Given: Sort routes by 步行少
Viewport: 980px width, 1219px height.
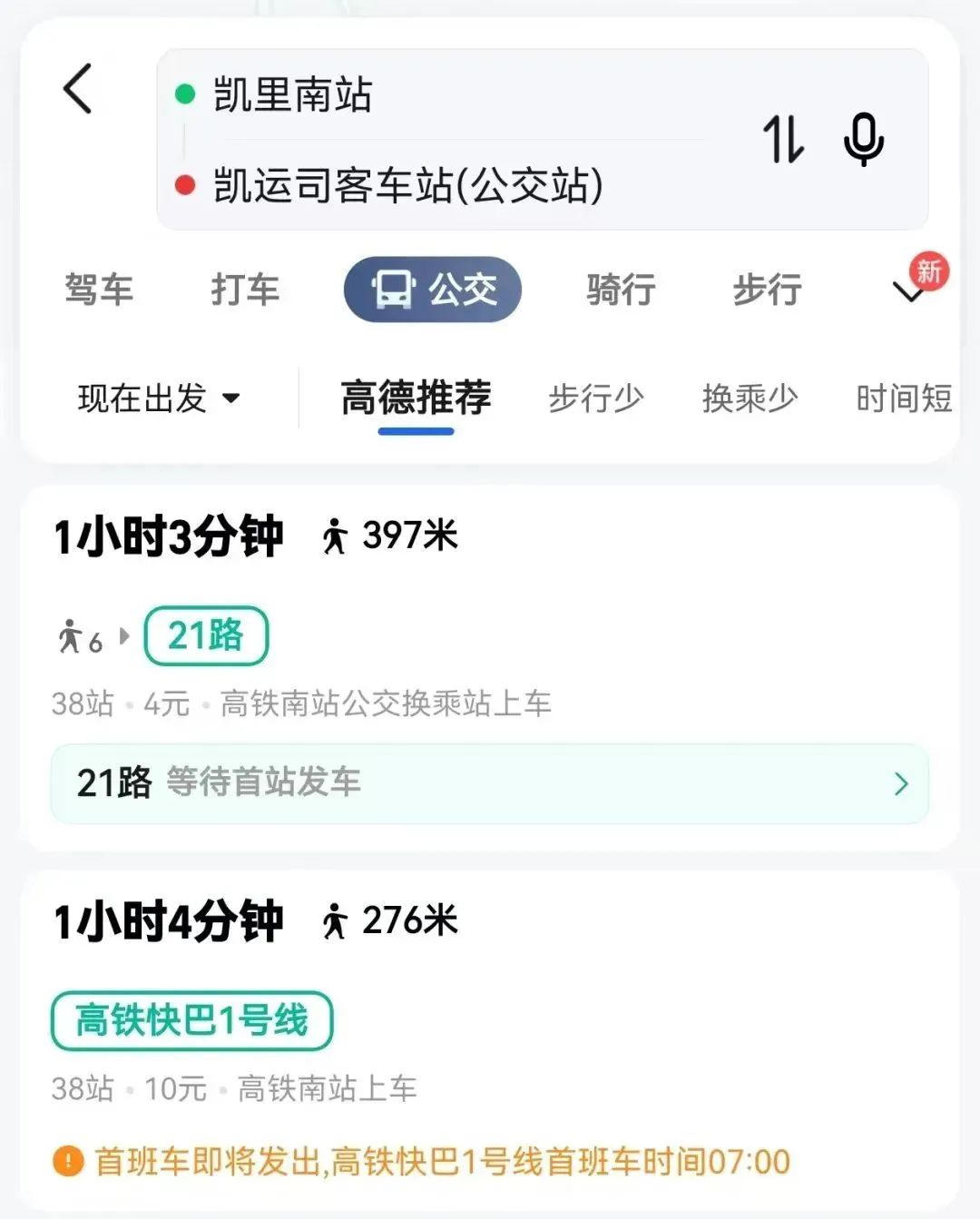Looking at the screenshot, I should (x=596, y=398).
